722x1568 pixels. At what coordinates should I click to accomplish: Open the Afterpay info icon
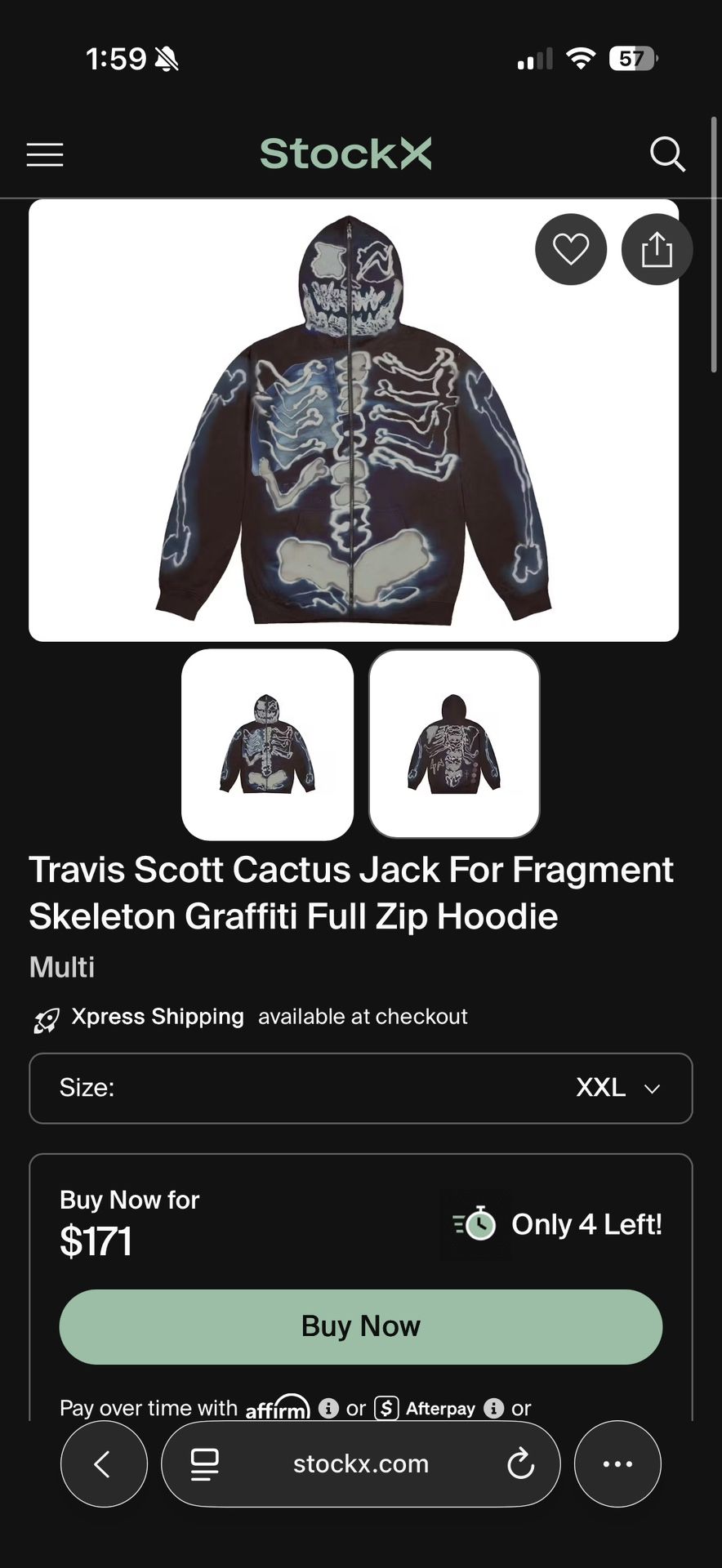point(493,1408)
